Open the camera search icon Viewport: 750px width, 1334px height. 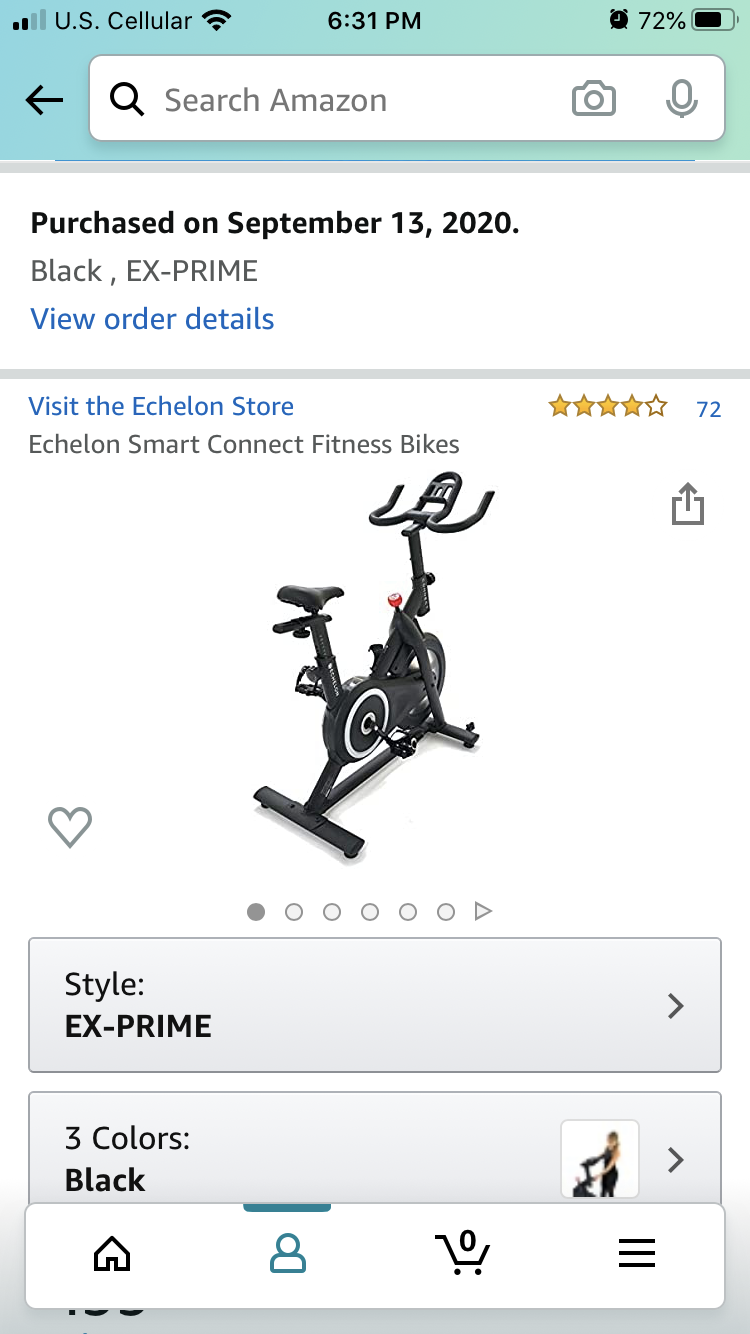click(x=593, y=100)
